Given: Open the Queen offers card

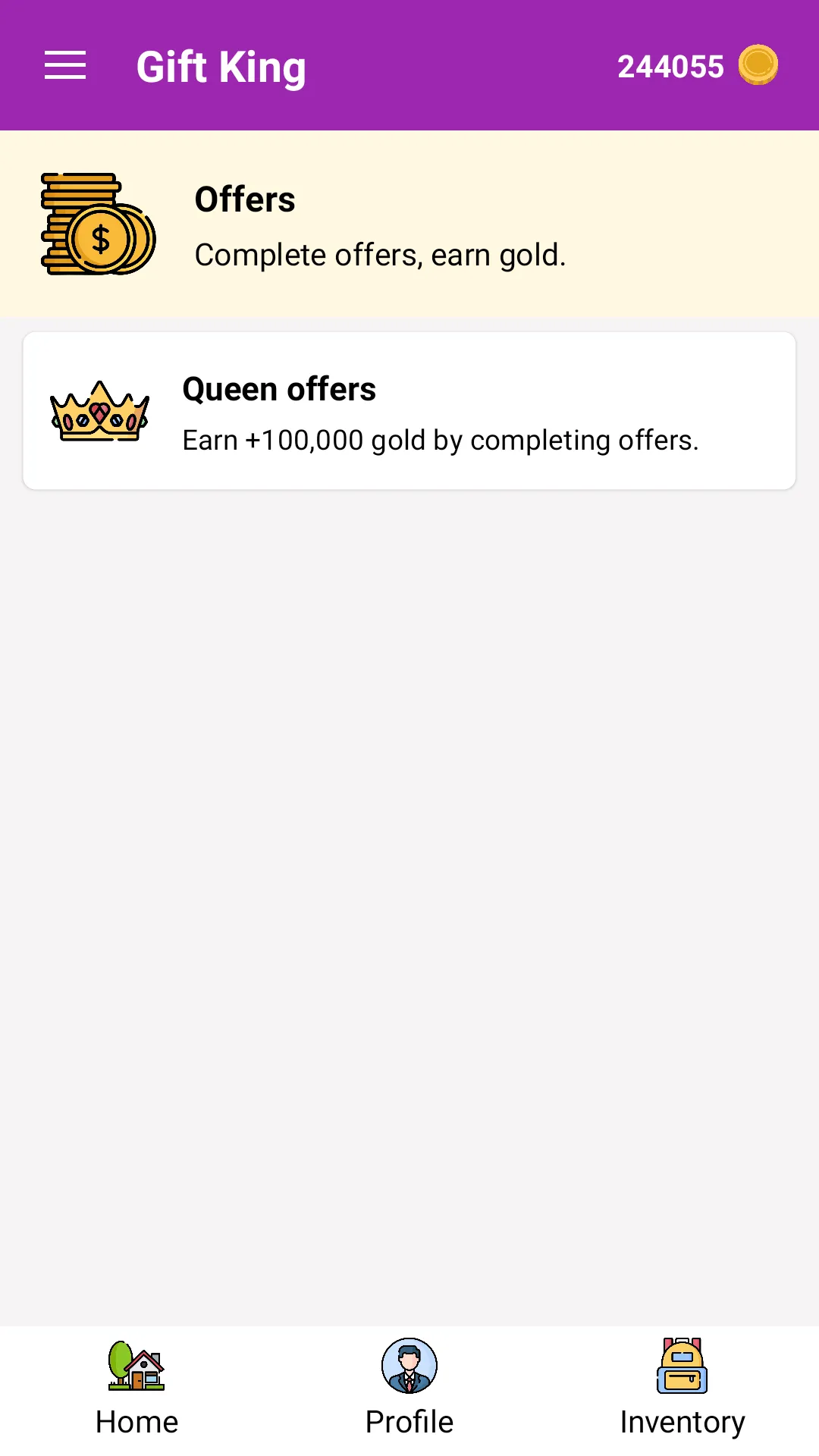Looking at the screenshot, I should tap(409, 411).
